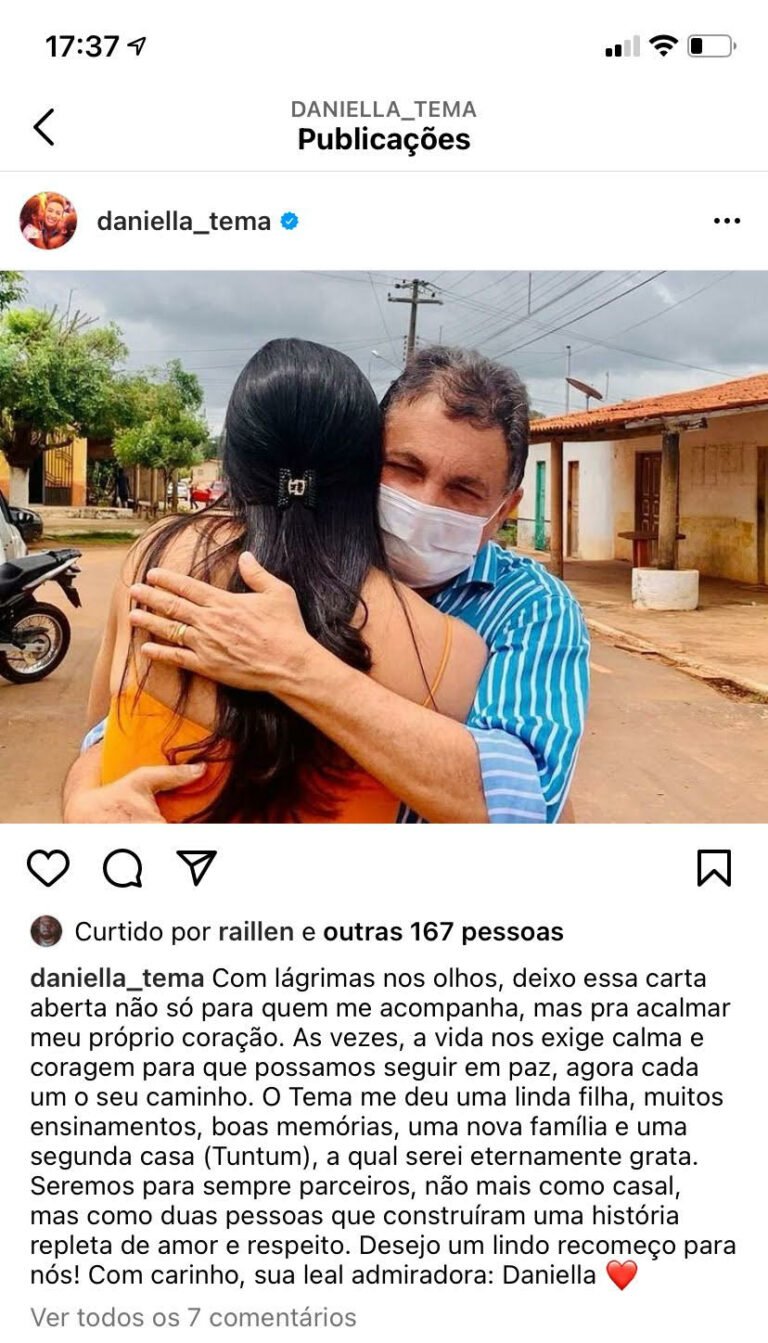Open the post's three-dot options menu
The image size is (768, 1343).
tap(727, 221)
